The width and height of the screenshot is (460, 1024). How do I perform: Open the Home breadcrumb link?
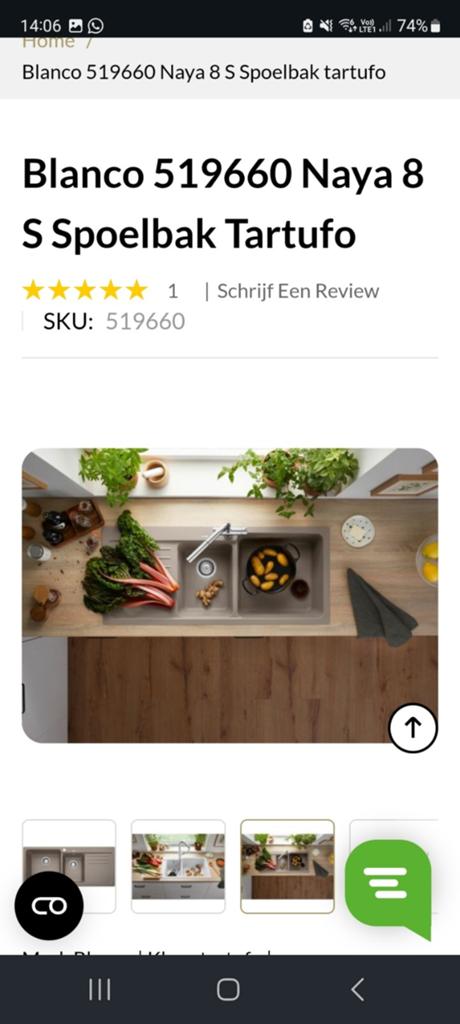[x=48, y=42]
